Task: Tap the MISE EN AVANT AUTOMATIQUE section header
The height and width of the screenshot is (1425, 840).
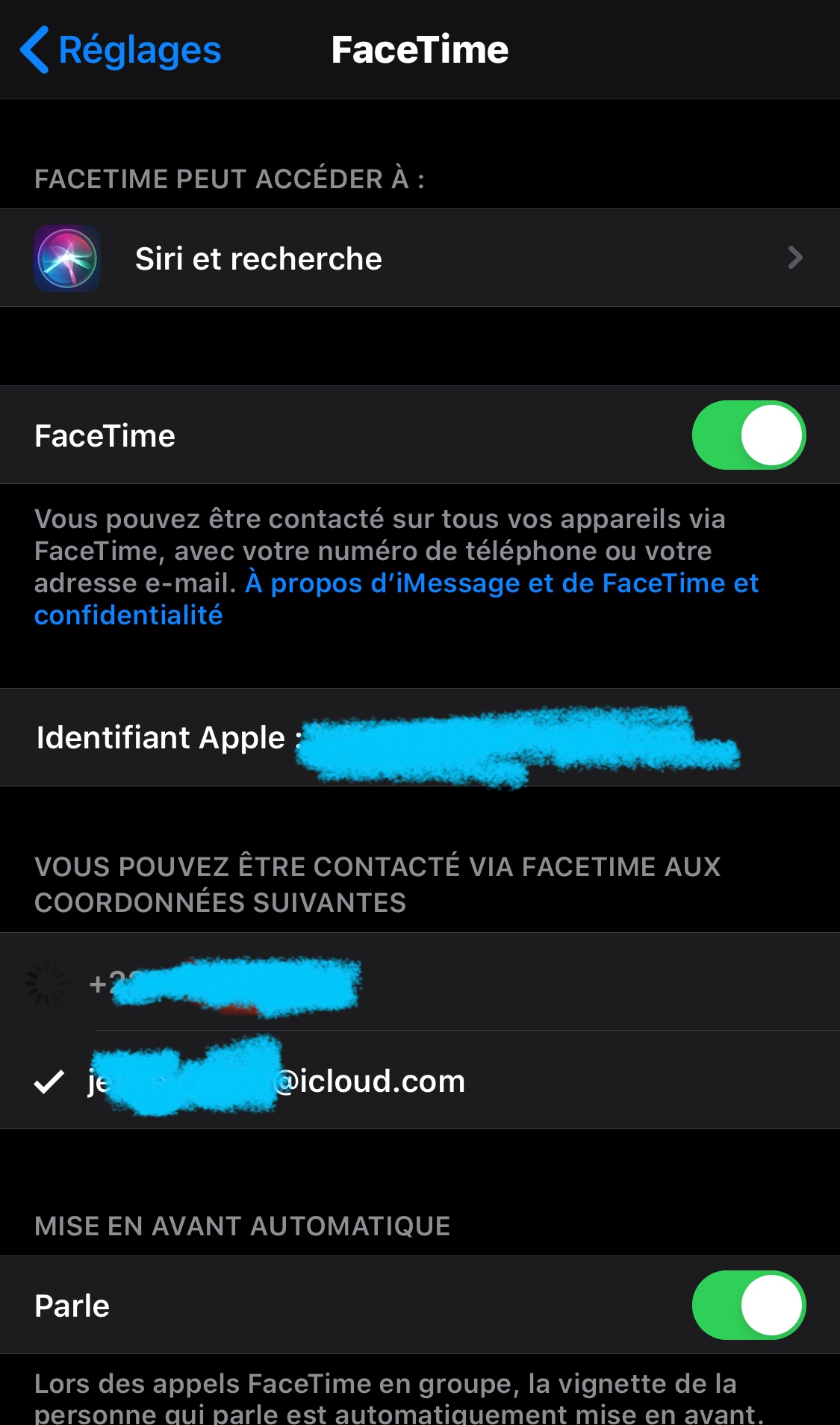Action: click(242, 1225)
